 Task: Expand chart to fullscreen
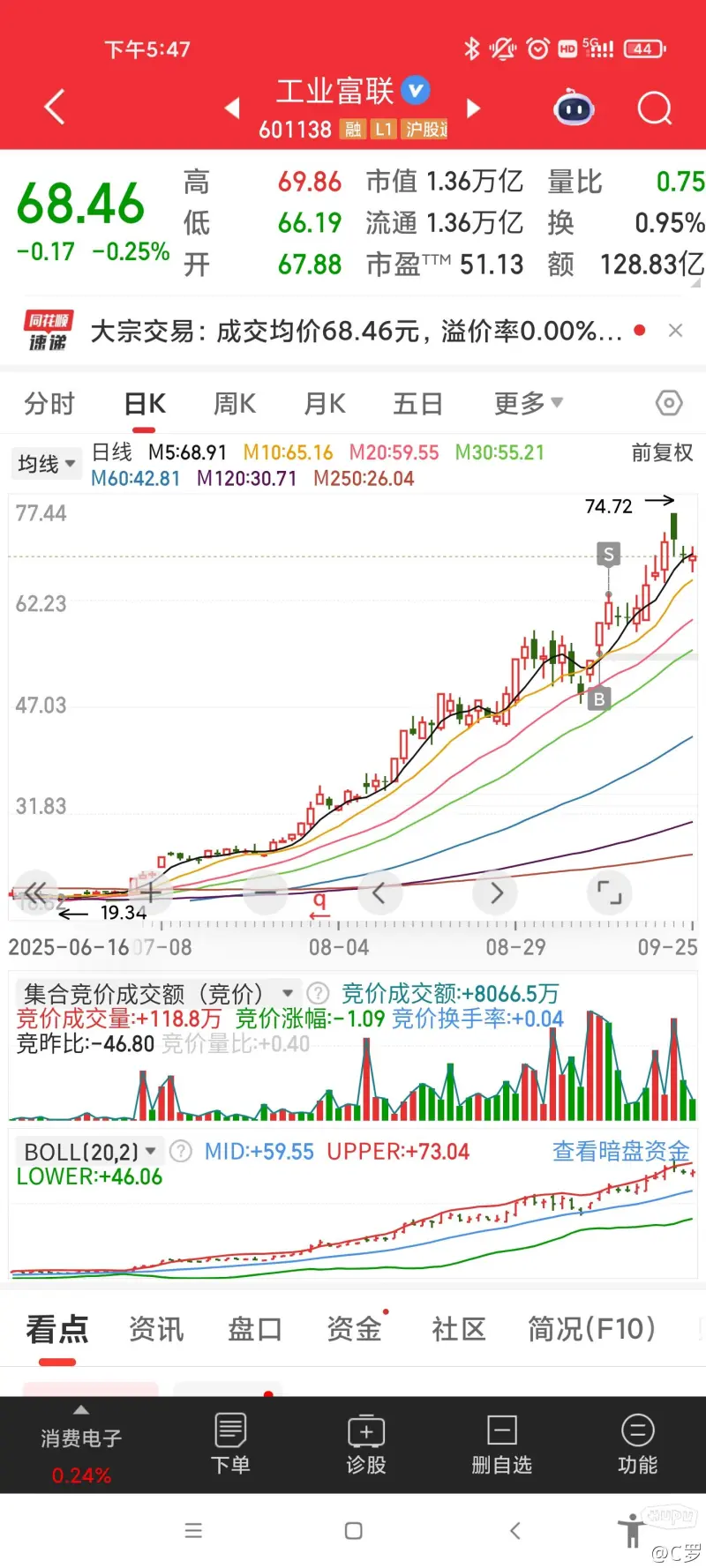[x=610, y=892]
